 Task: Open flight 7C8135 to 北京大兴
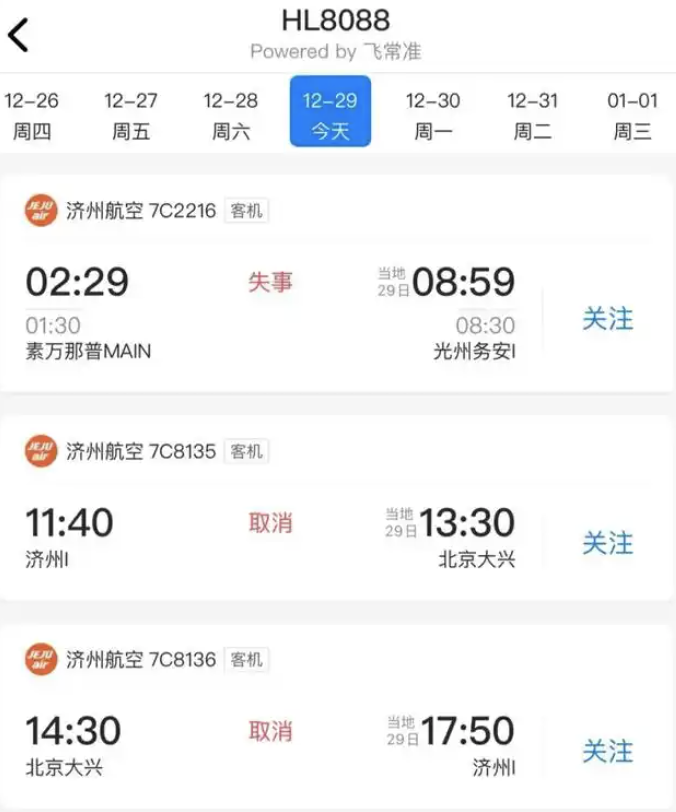[270, 522]
